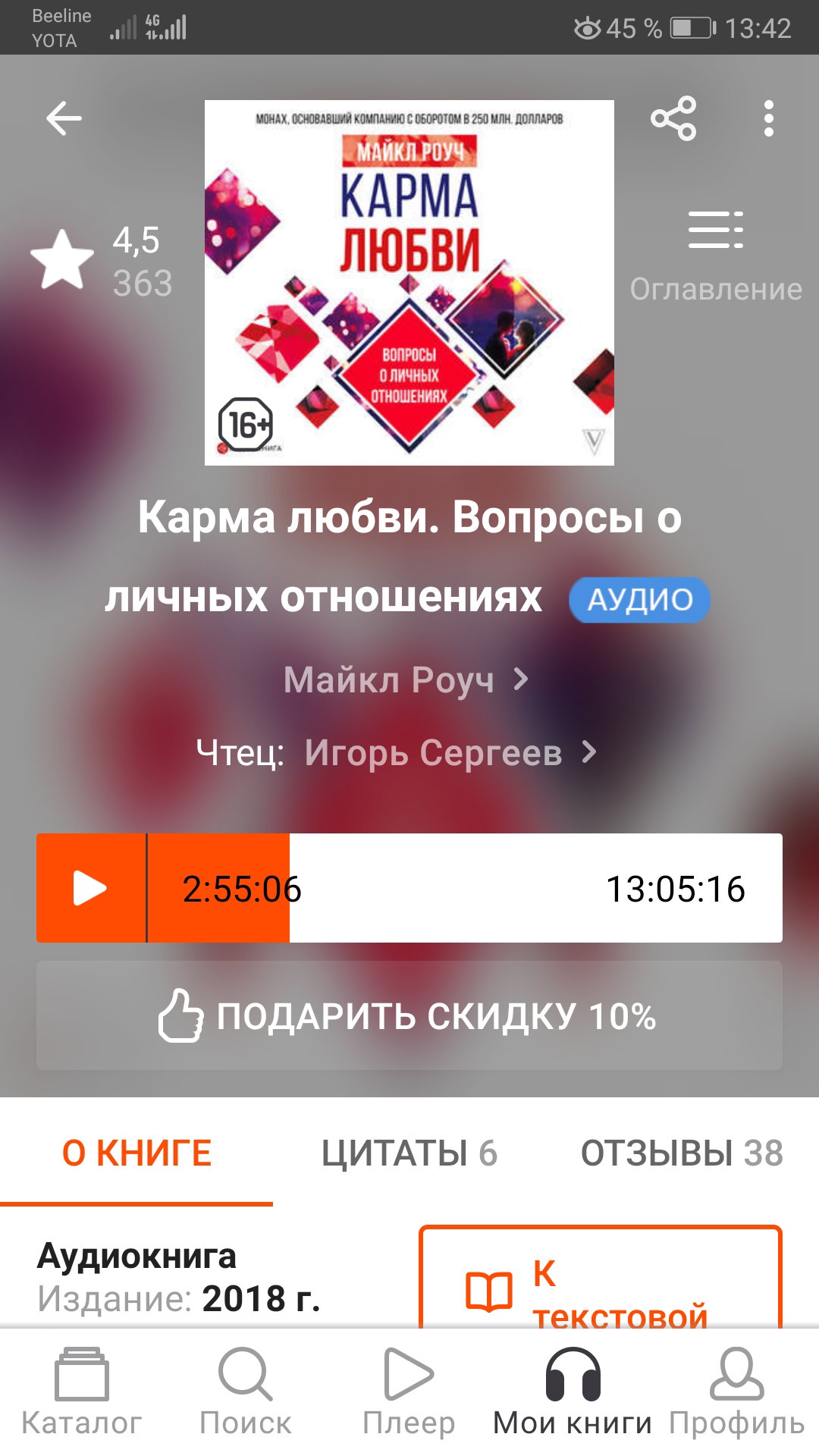Open the Карма любви cover image
Viewport: 819px width, 1456px height.
coord(409,283)
